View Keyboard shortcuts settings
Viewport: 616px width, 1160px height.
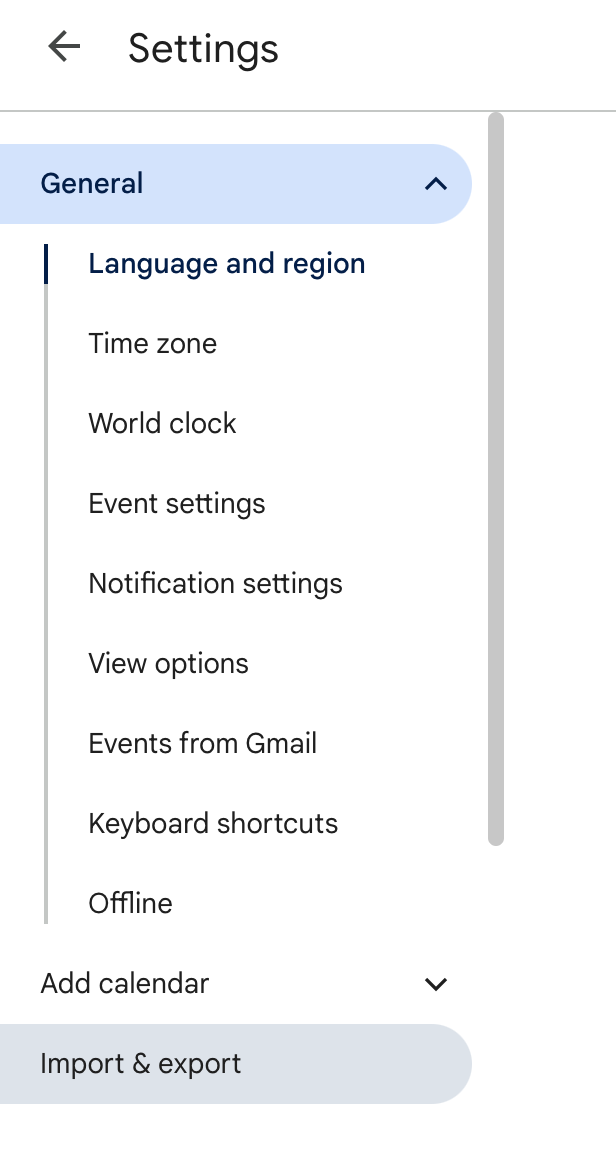click(213, 823)
